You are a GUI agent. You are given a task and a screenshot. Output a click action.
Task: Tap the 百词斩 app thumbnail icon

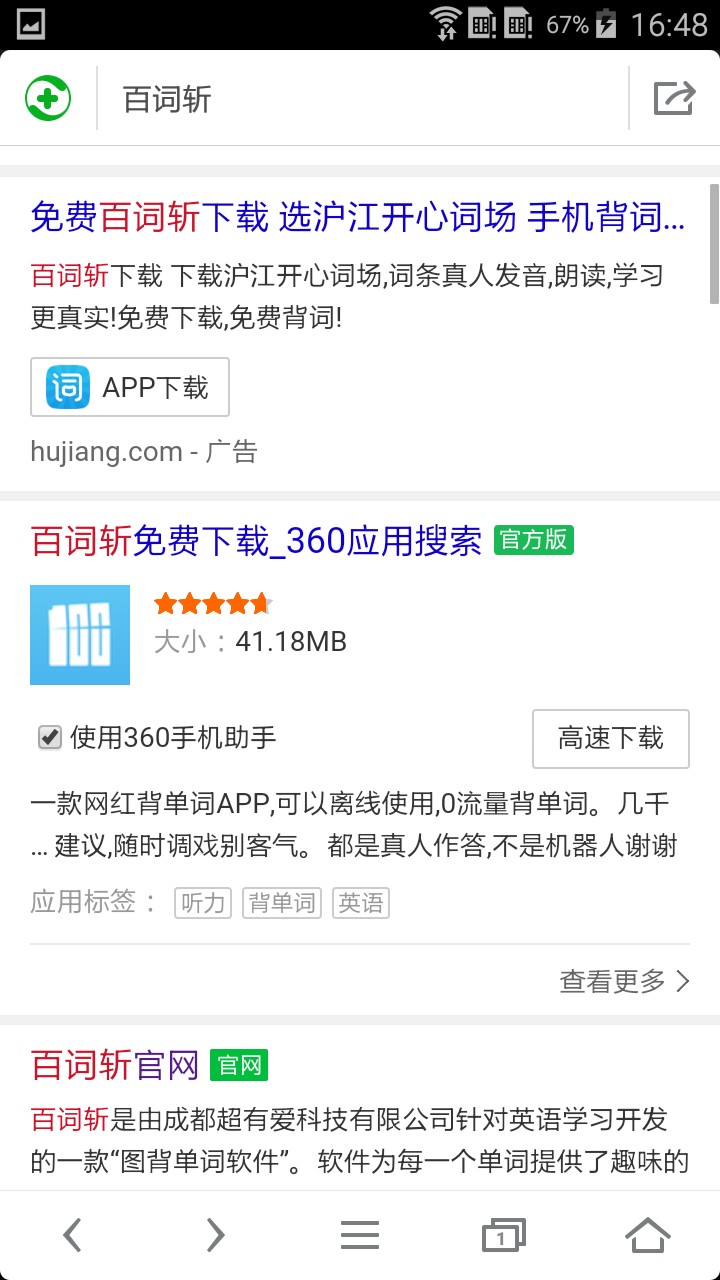click(79, 634)
